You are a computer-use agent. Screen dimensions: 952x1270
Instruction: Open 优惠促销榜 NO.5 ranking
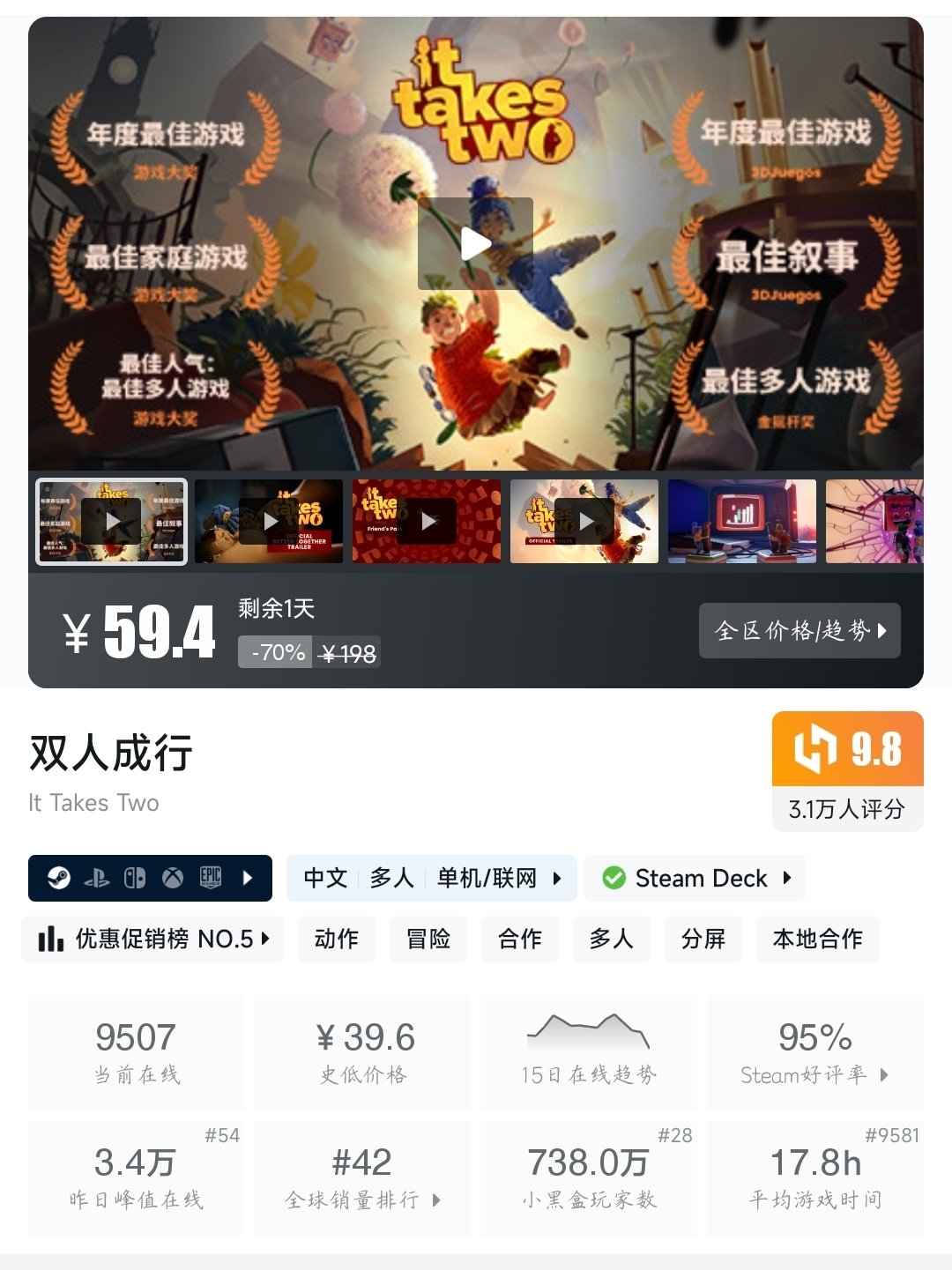tap(152, 939)
